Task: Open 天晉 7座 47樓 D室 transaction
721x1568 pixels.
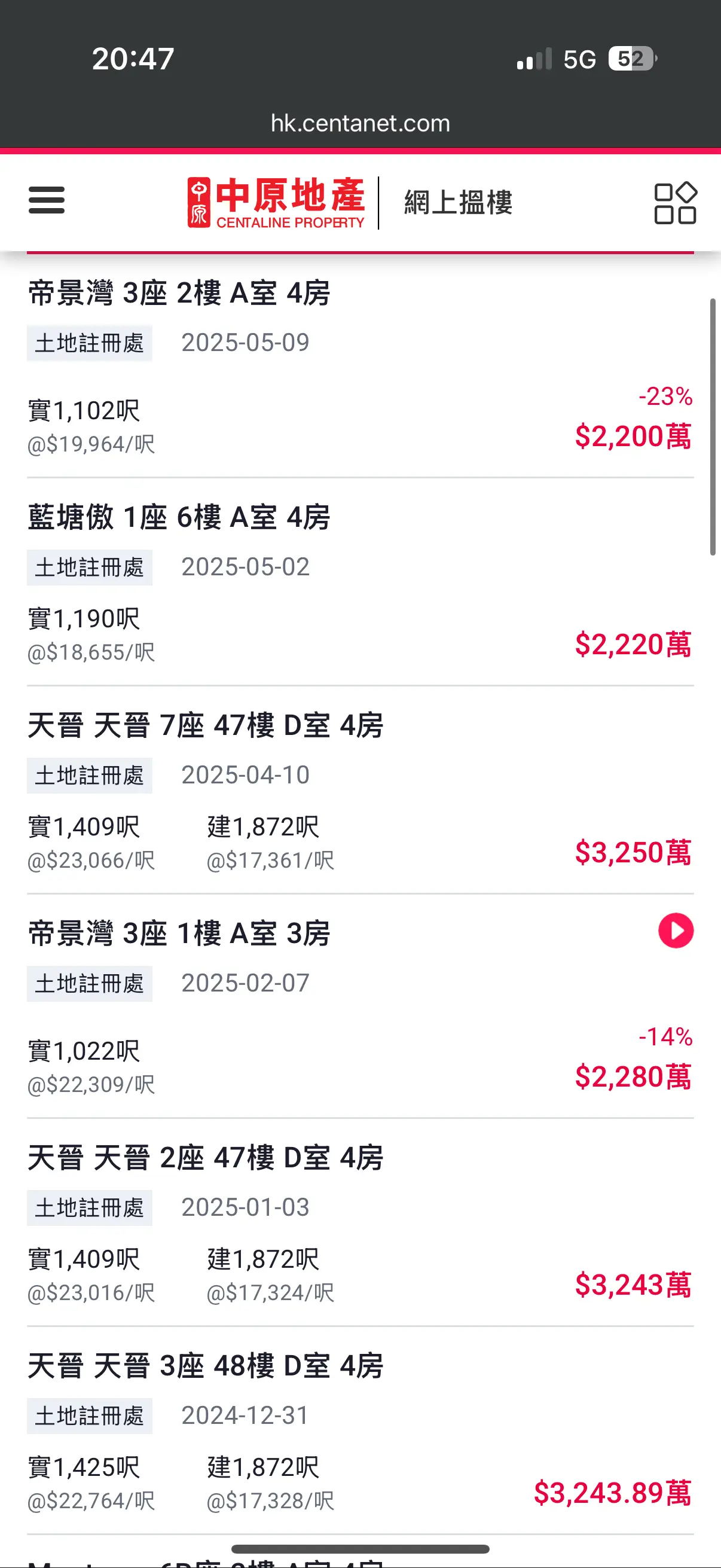Action: pos(360,791)
